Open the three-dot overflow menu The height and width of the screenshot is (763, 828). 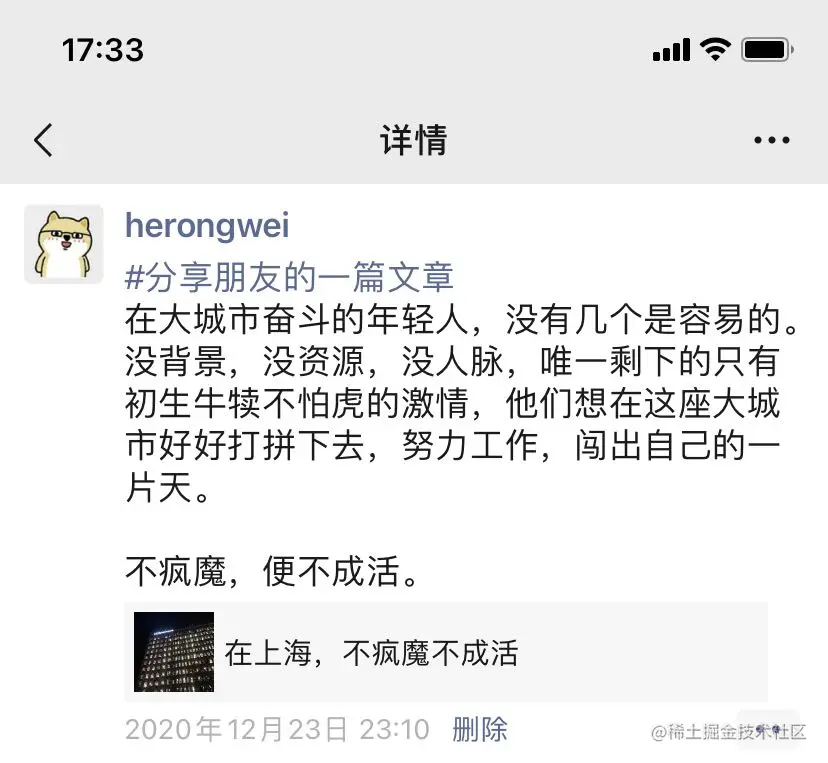click(x=771, y=141)
